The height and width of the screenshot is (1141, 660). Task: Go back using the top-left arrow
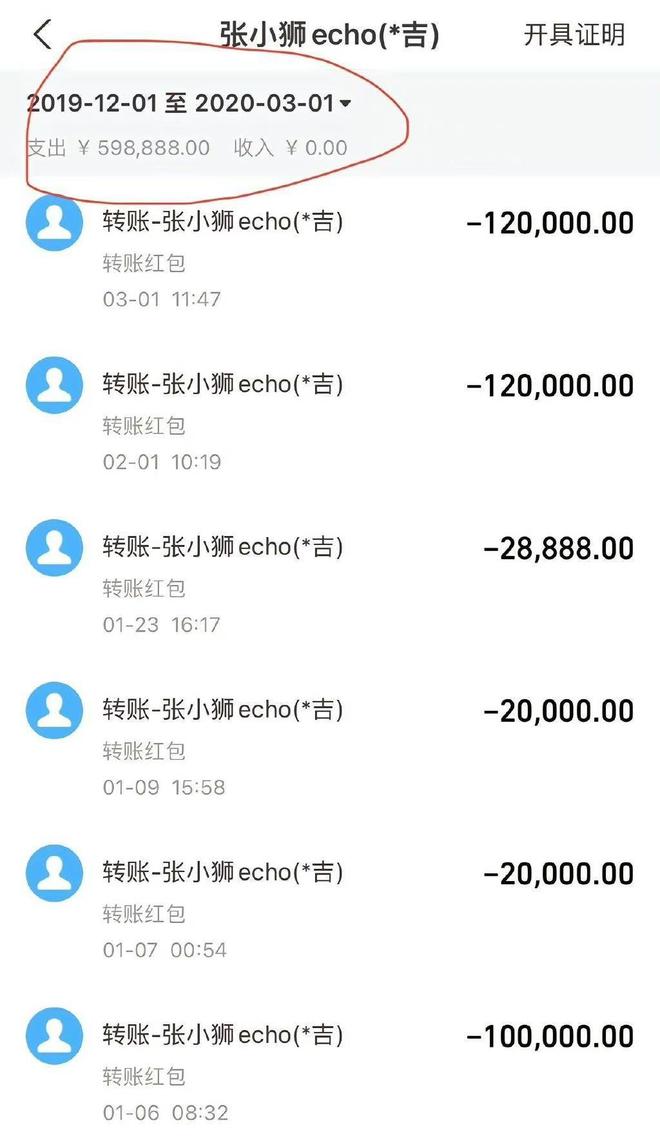[x=42, y=35]
